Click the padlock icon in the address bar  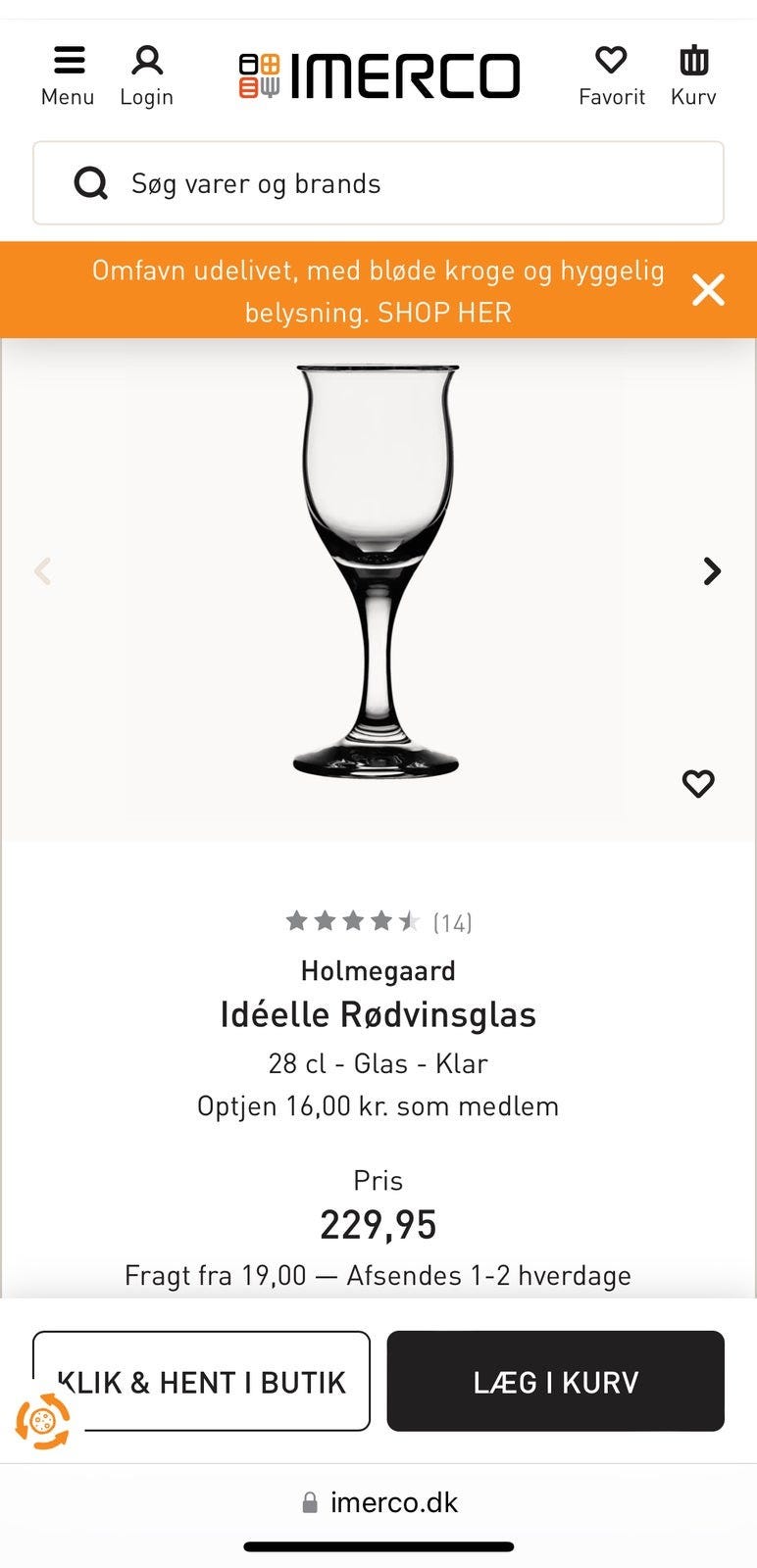(x=310, y=1501)
